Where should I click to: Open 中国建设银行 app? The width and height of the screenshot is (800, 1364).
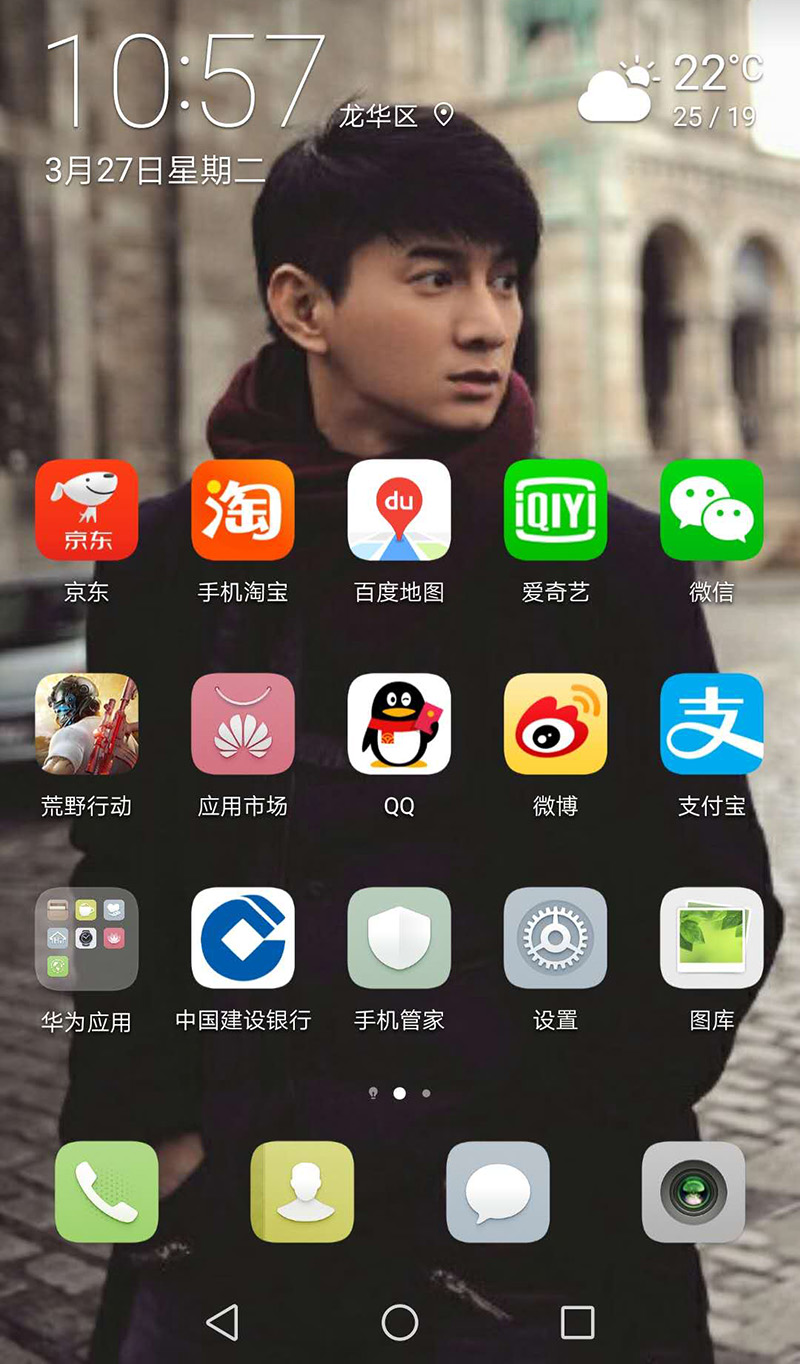pyautogui.click(x=243, y=938)
